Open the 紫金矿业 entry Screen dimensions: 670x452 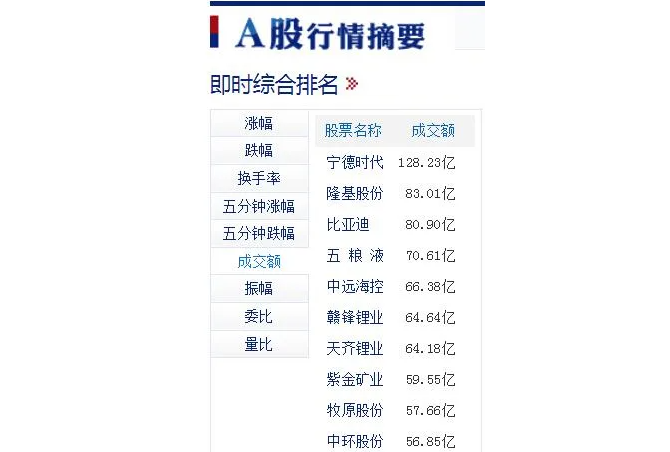(x=354, y=380)
